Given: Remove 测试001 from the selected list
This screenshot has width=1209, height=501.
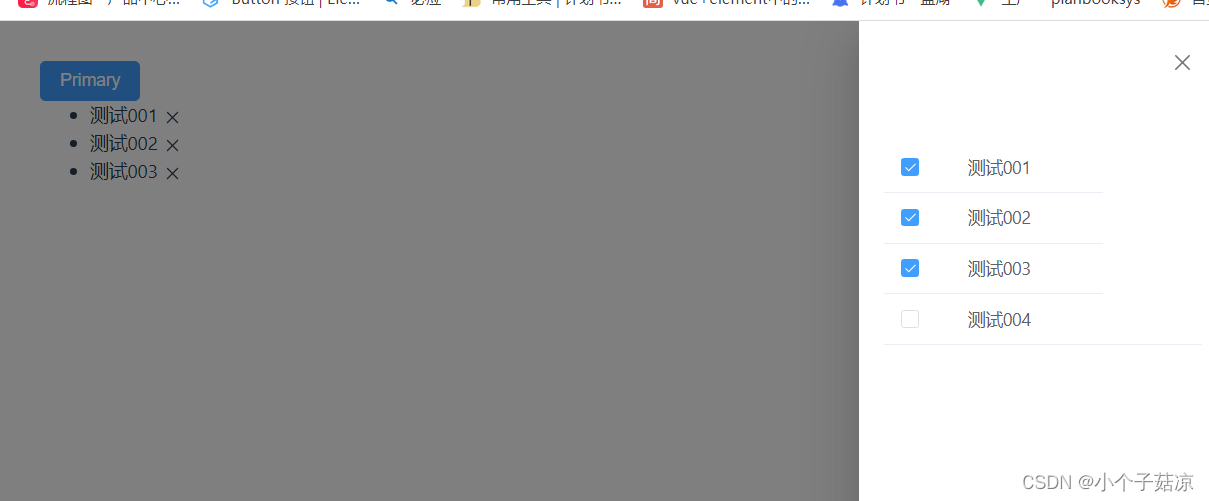Looking at the screenshot, I should coord(172,117).
